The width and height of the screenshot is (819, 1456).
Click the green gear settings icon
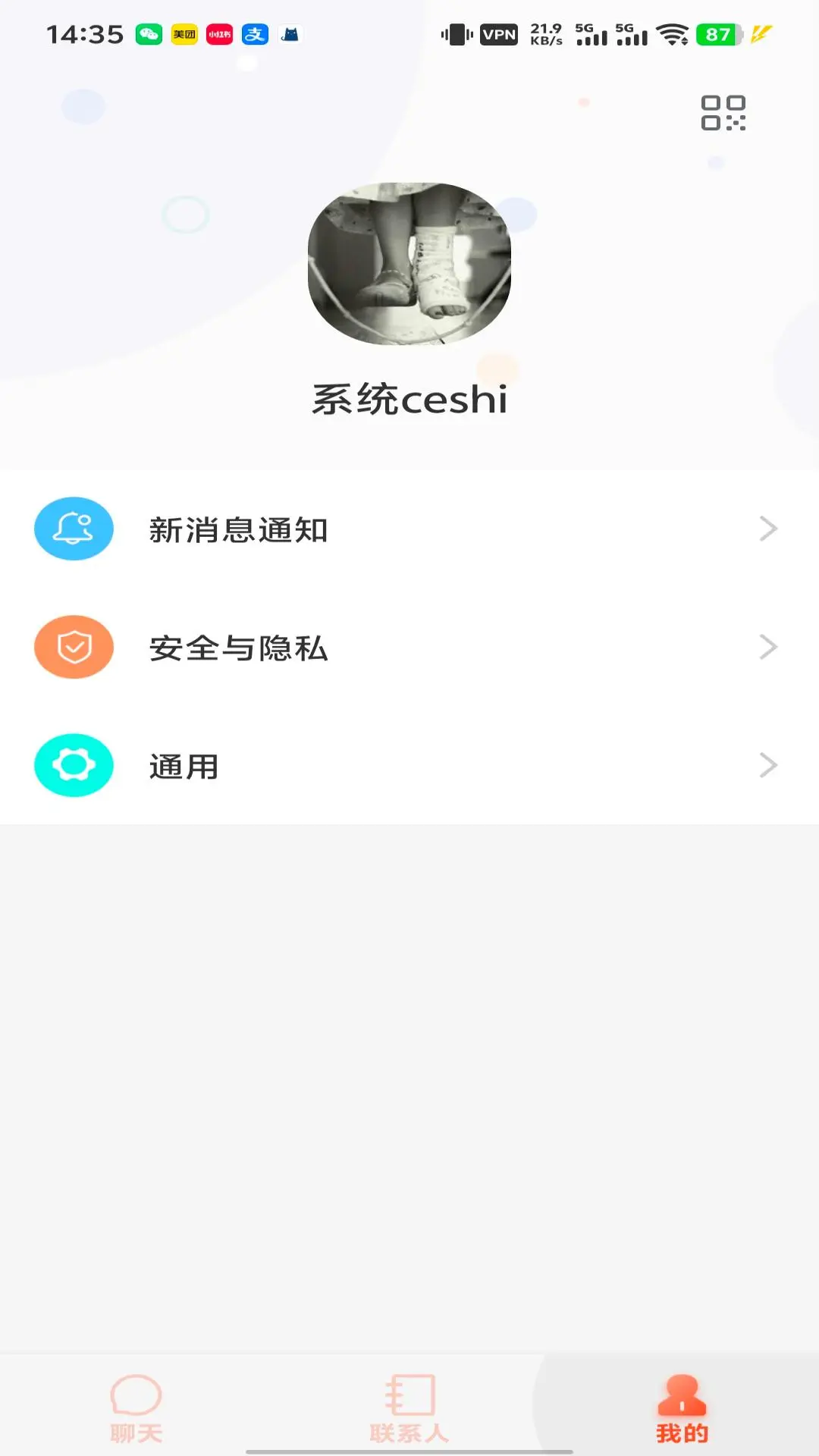tap(73, 765)
